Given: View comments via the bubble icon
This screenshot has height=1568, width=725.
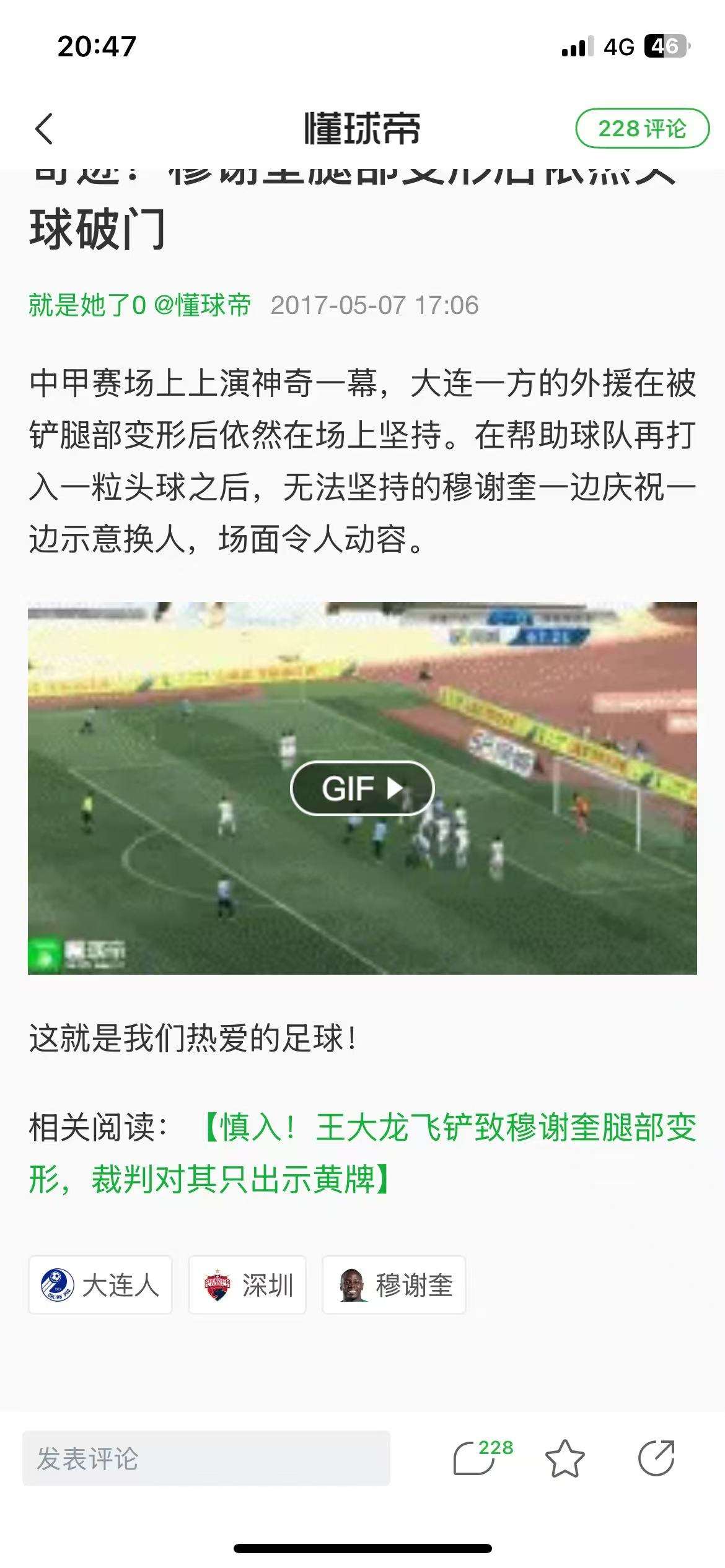Looking at the screenshot, I should click(x=476, y=1458).
